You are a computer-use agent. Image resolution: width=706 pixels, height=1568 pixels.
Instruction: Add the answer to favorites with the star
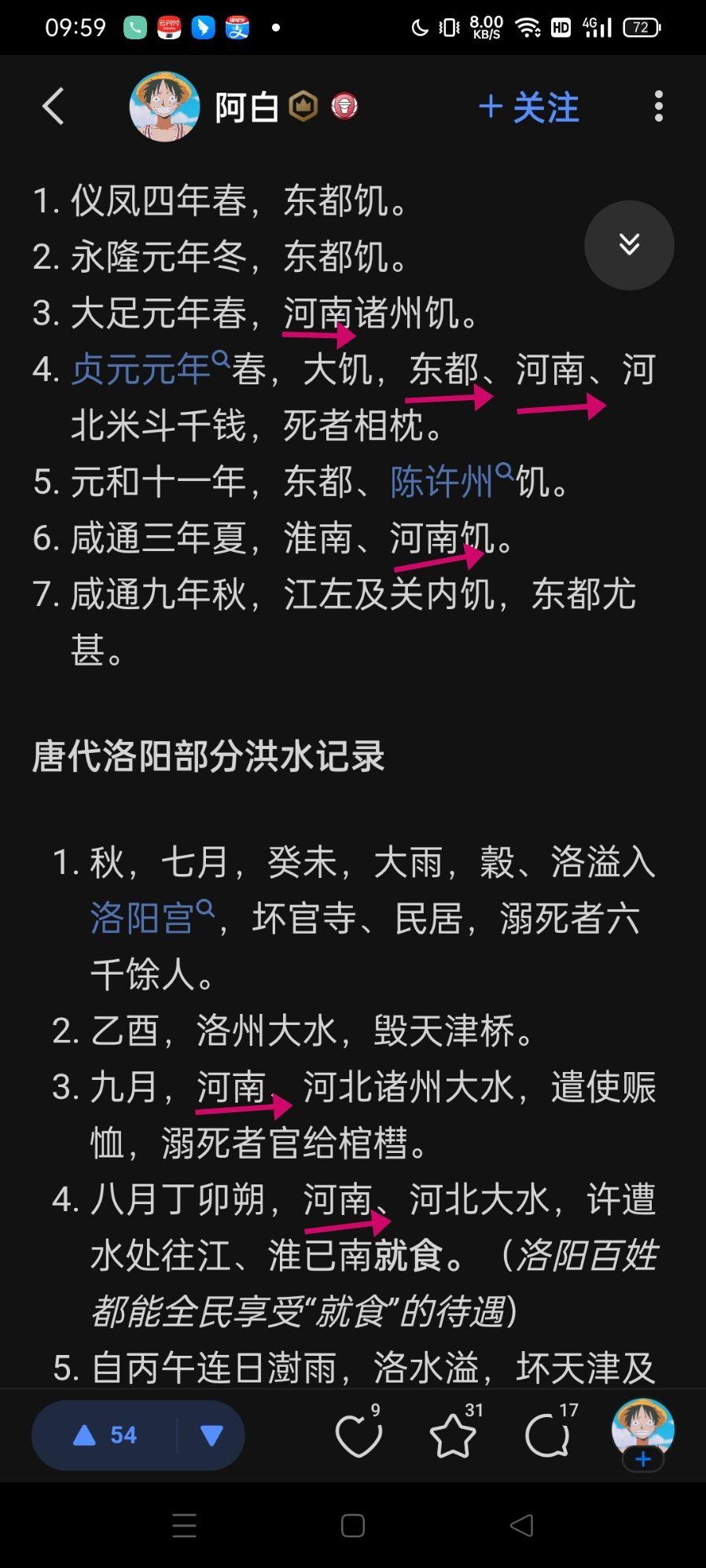coord(454,1434)
